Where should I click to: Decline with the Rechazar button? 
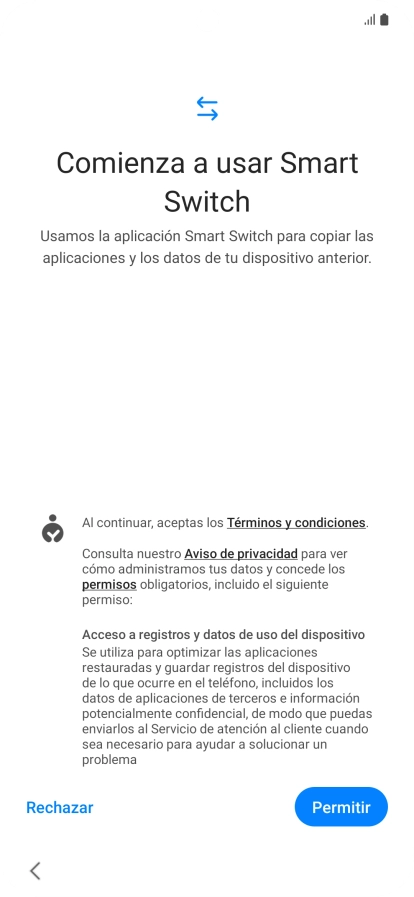pos(59,807)
